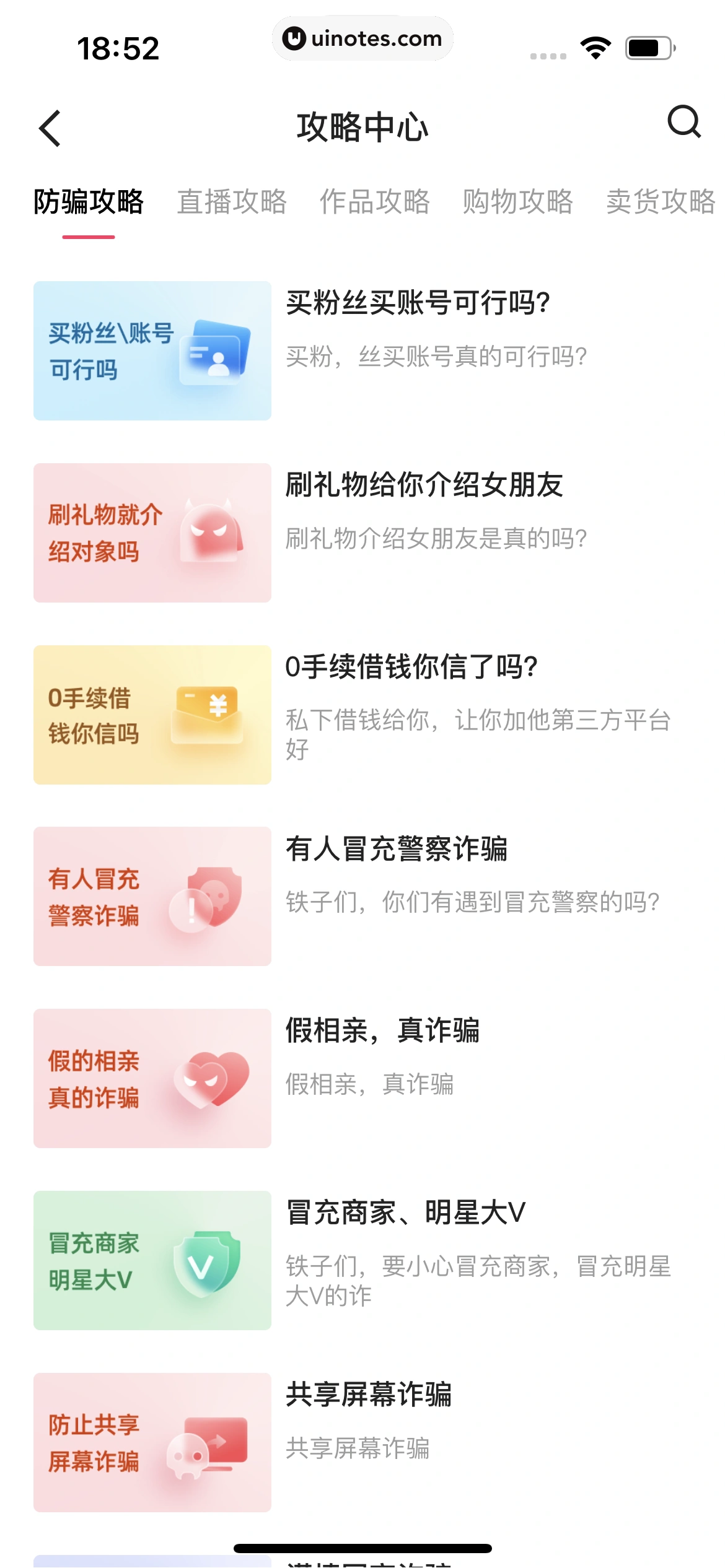
Task: Open the search icon
Action: 683,121
